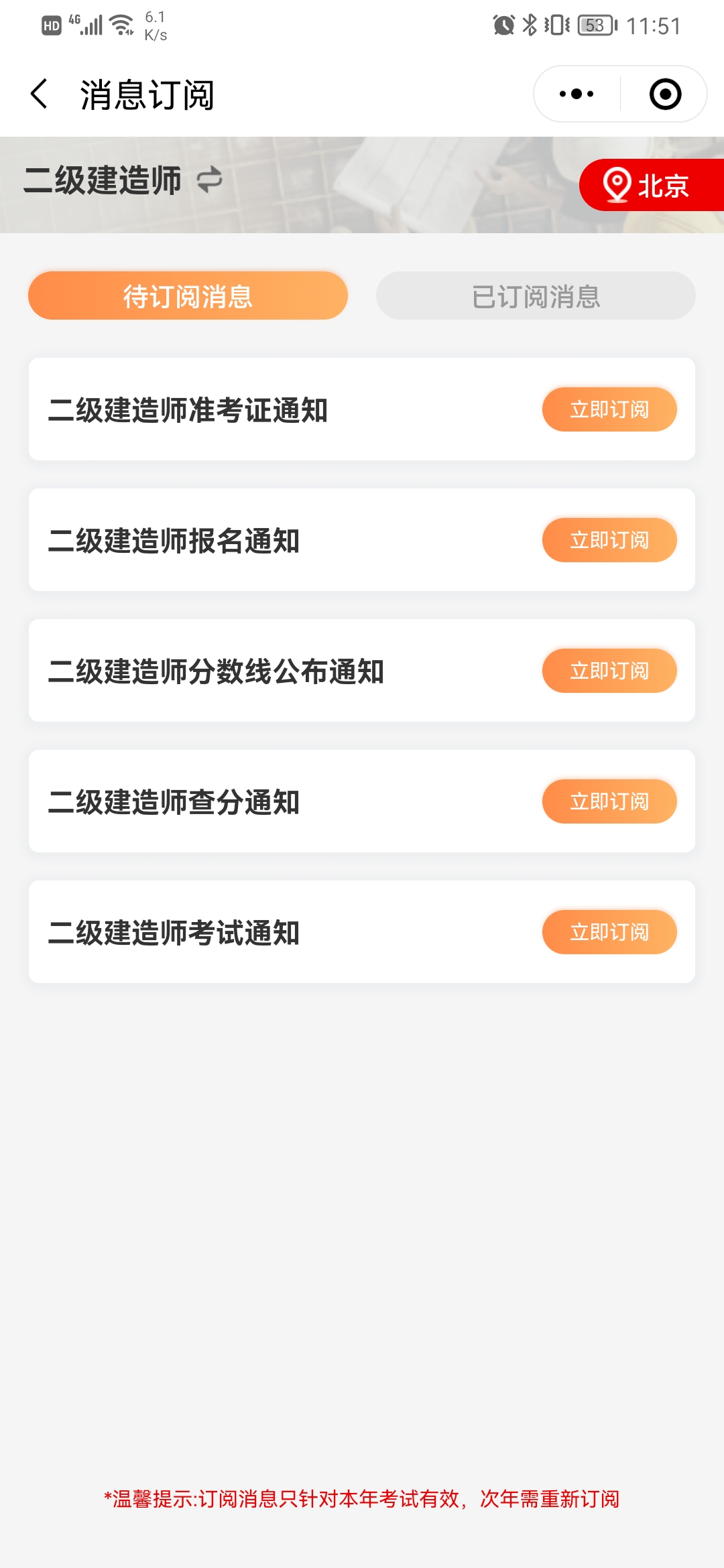Select the 待订阅消息 tab
The image size is (724, 1568).
coord(188,296)
